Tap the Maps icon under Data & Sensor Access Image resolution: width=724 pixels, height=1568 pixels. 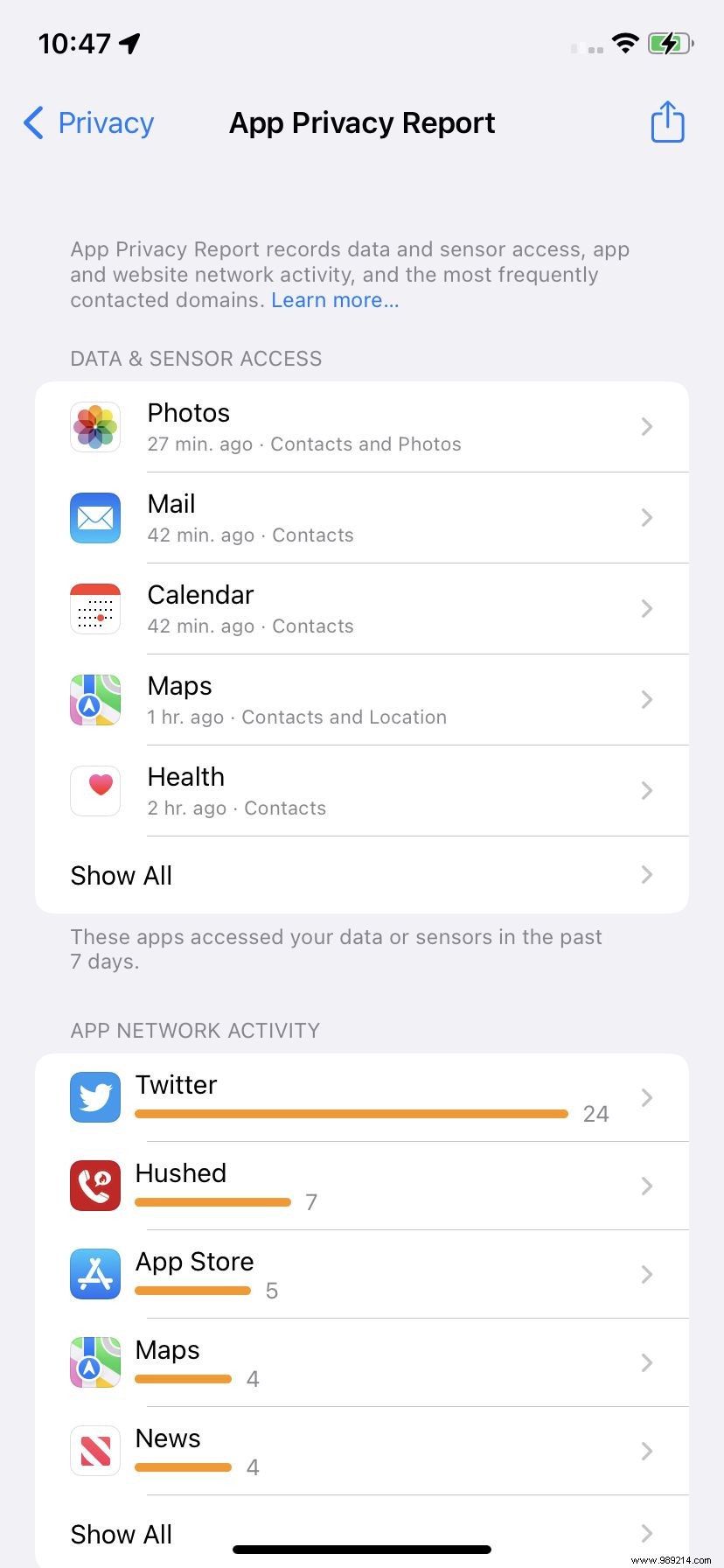(x=94, y=700)
